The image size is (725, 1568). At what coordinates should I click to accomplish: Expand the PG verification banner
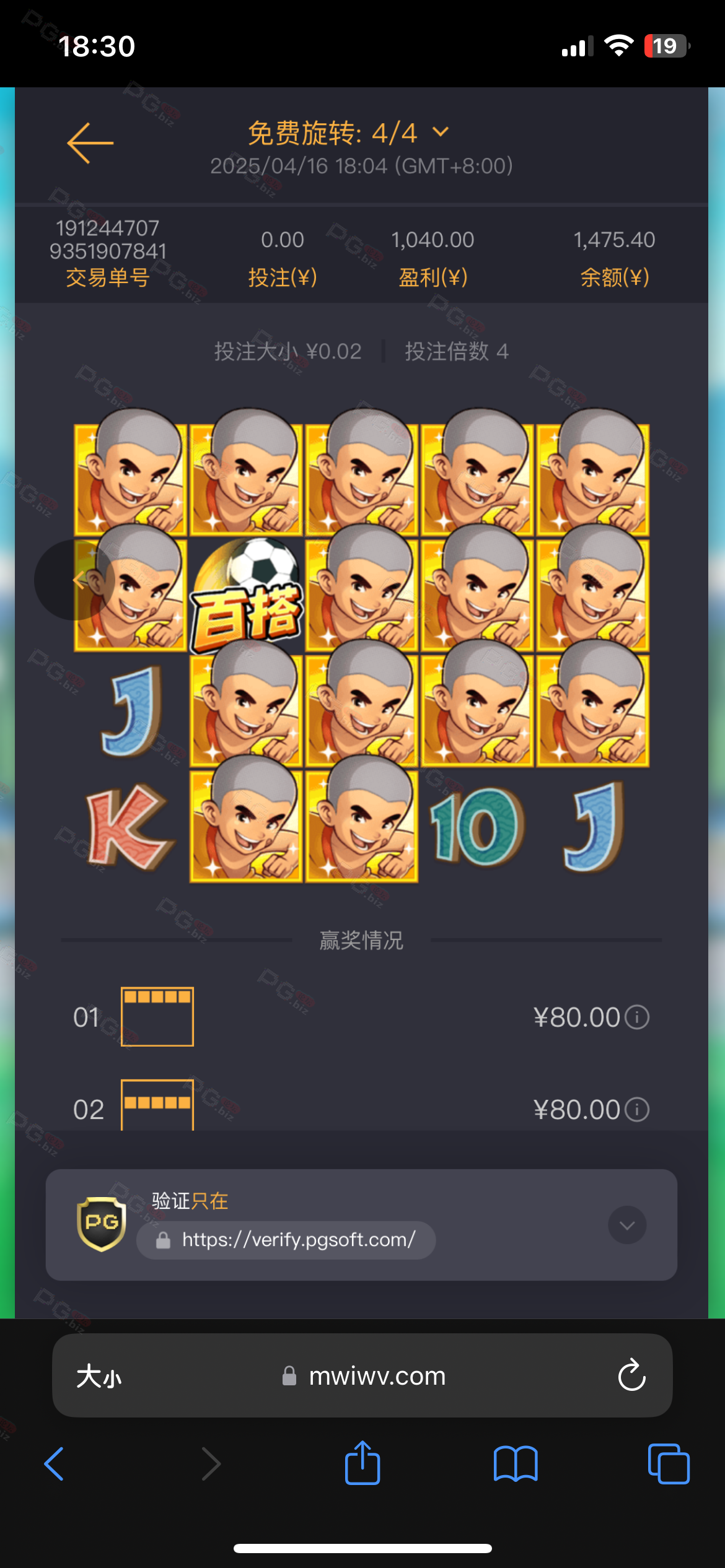(x=627, y=1225)
